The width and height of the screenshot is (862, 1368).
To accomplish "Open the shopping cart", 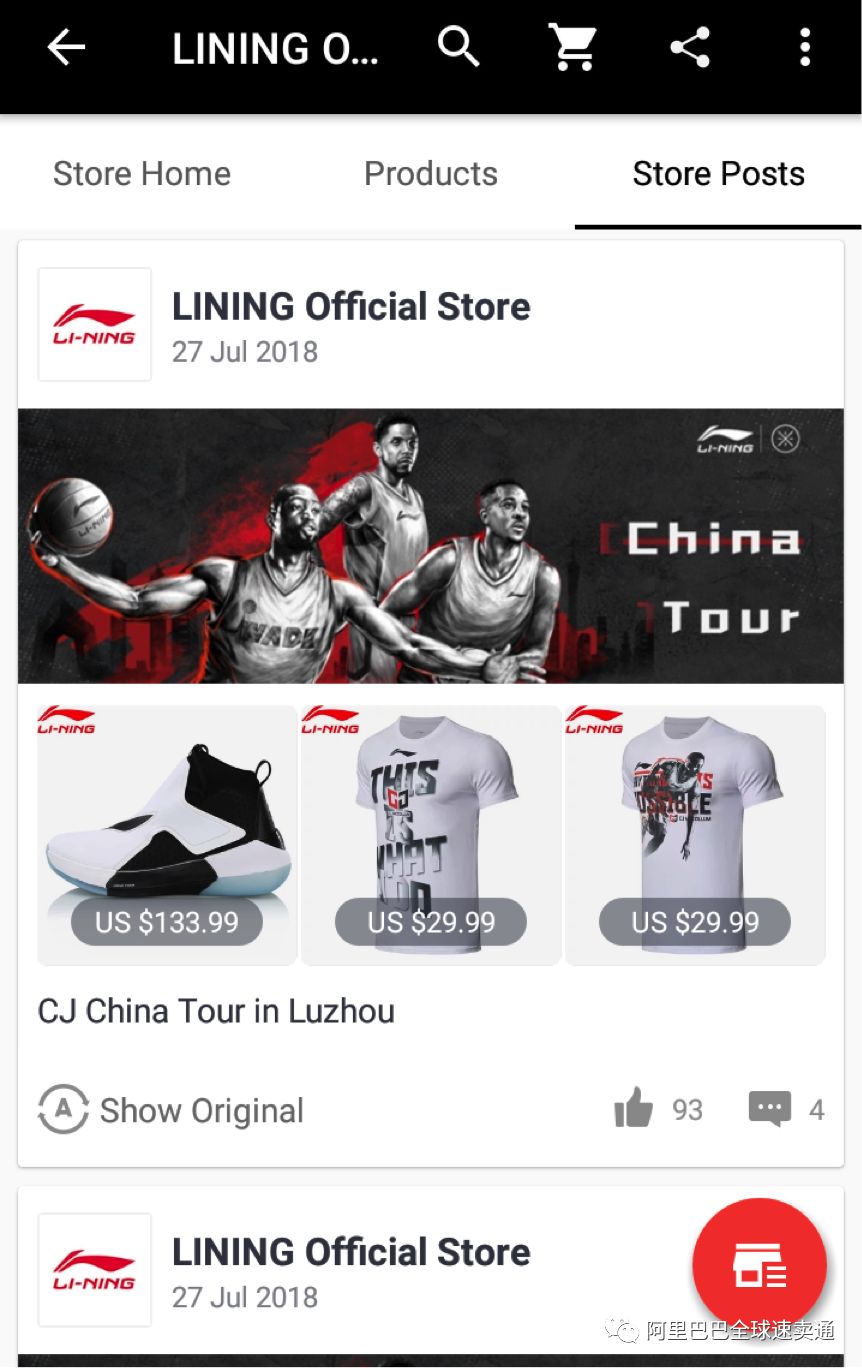I will coord(573,47).
